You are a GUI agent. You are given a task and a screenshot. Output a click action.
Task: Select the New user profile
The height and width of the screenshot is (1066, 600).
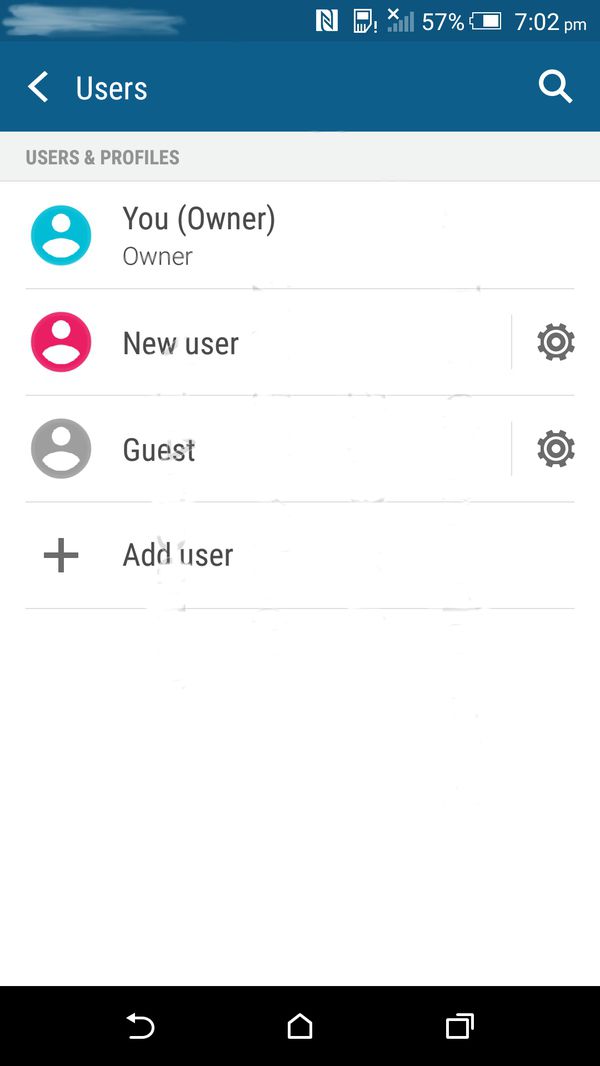click(x=181, y=343)
